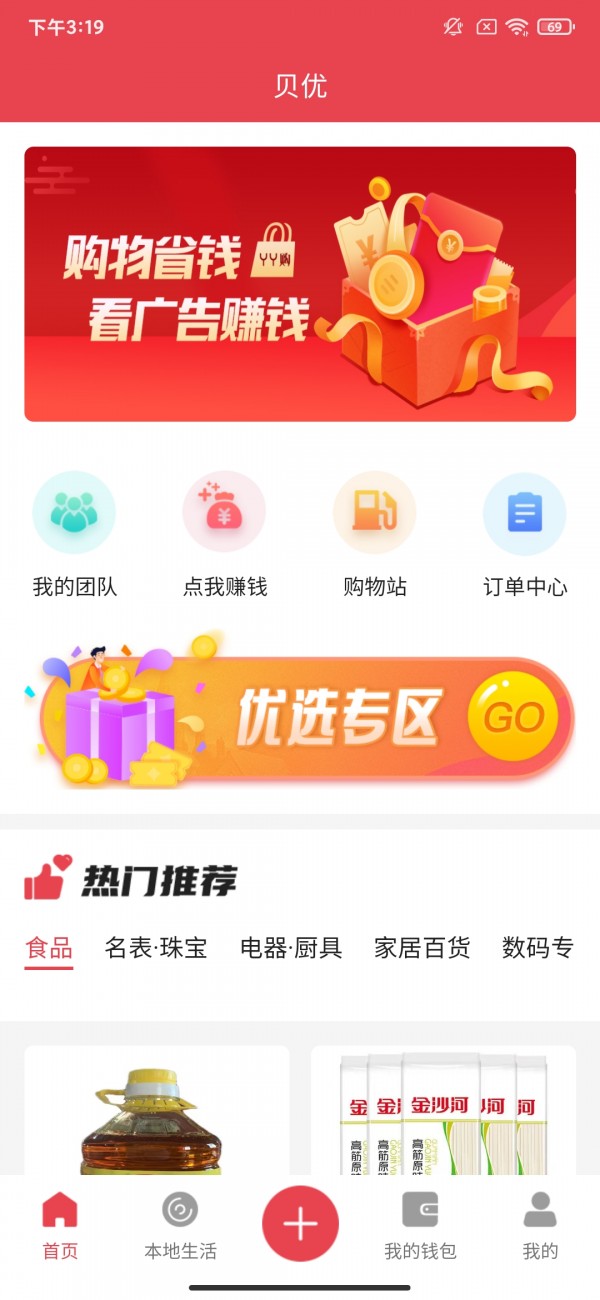Select the 食品 category tab
The height and width of the screenshot is (1300, 600).
49,948
